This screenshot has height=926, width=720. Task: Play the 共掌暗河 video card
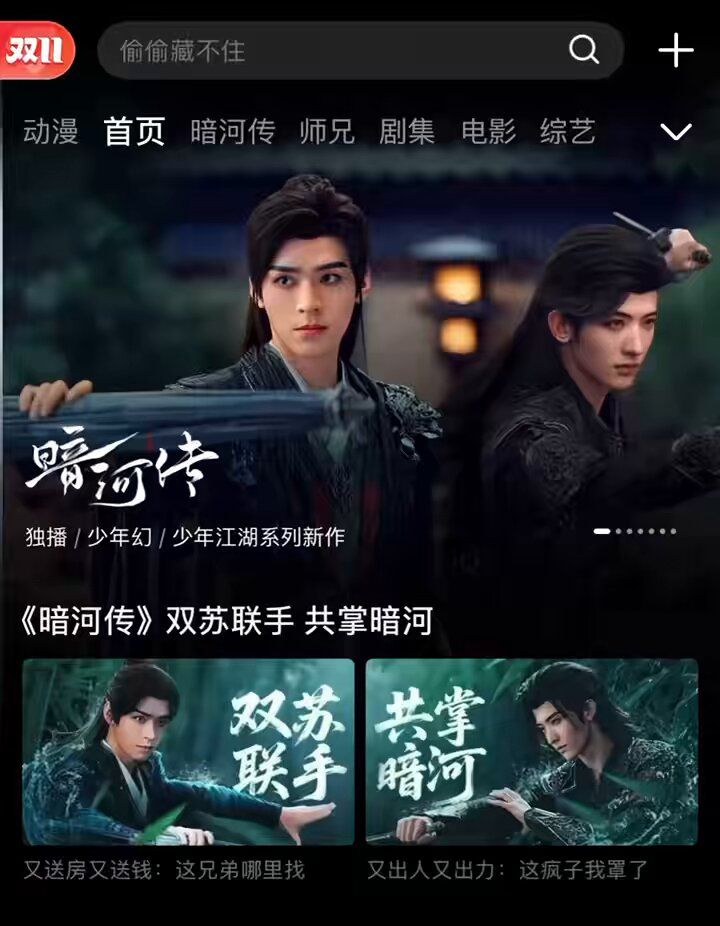531,752
